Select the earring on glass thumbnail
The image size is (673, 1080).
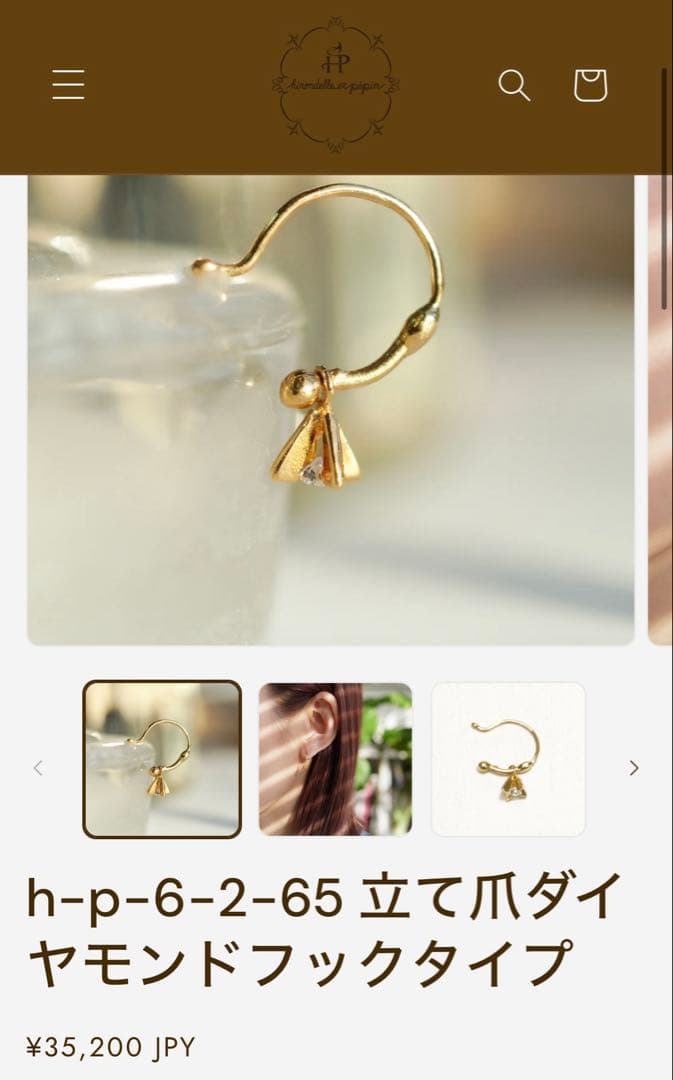pyautogui.click(x=162, y=759)
